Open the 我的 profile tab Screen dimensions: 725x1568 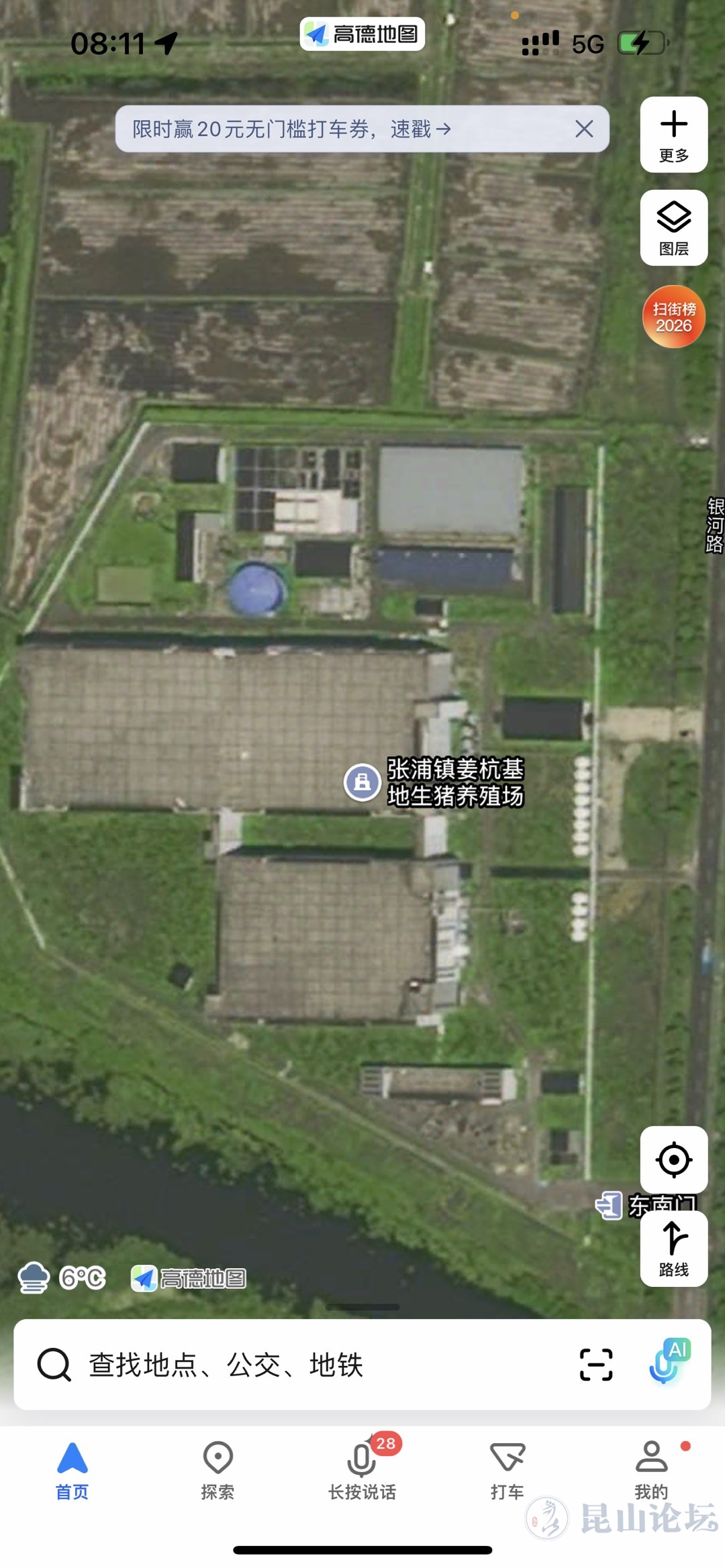point(651,1469)
